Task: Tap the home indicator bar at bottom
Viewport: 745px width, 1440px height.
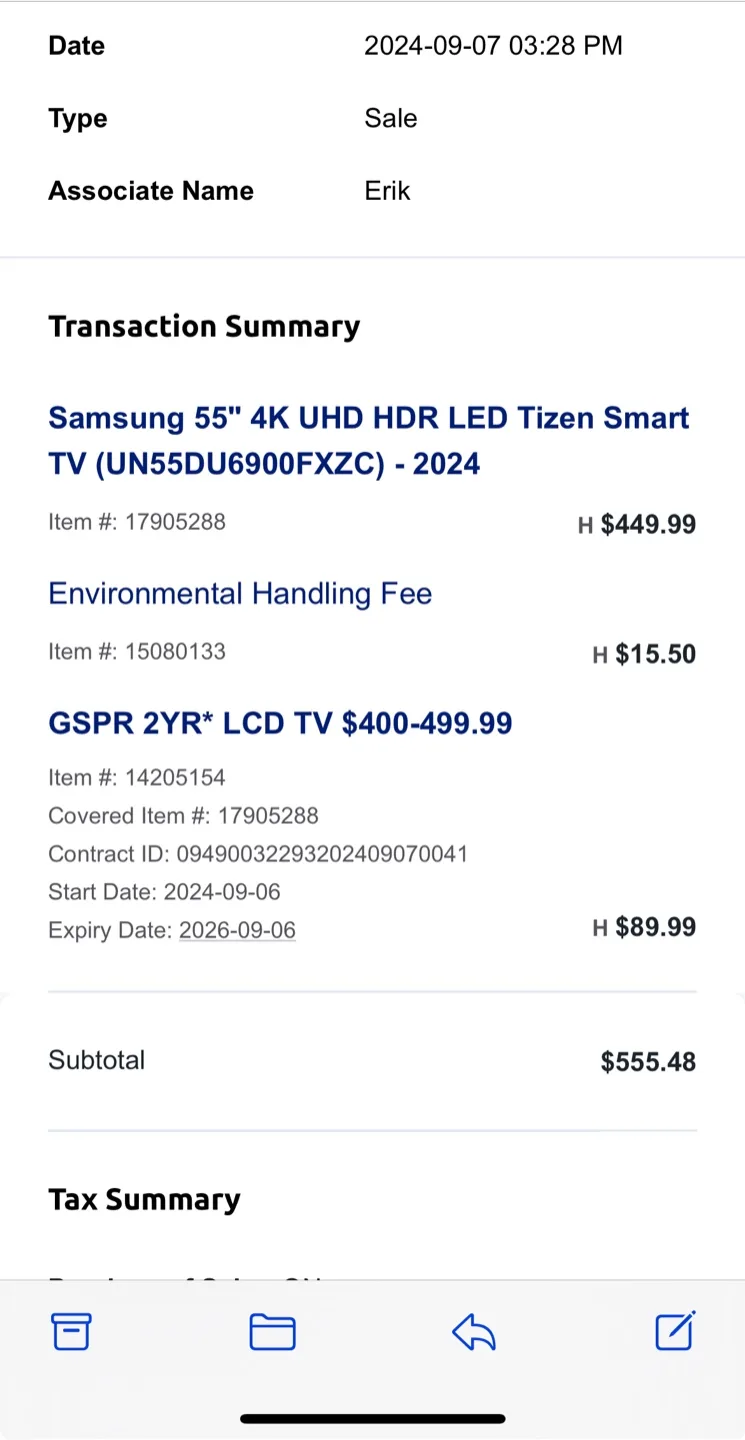Action: (372, 1417)
